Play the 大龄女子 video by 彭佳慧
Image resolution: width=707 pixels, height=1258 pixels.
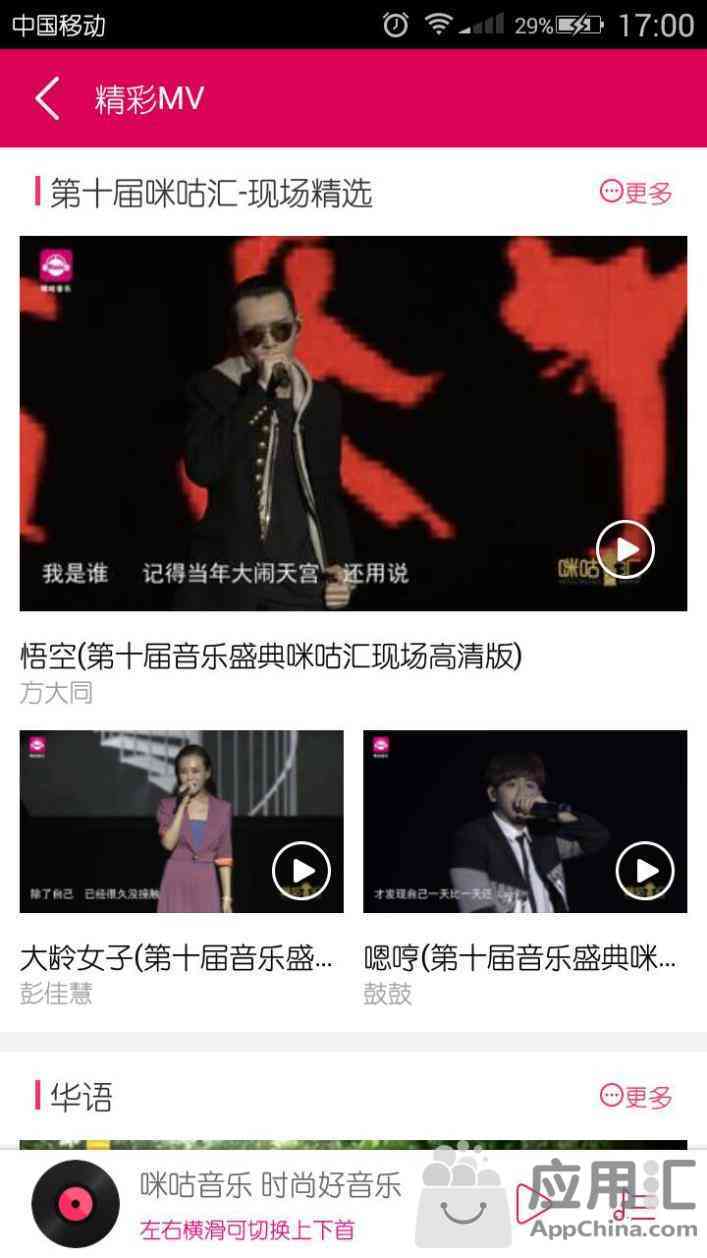pos(301,870)
